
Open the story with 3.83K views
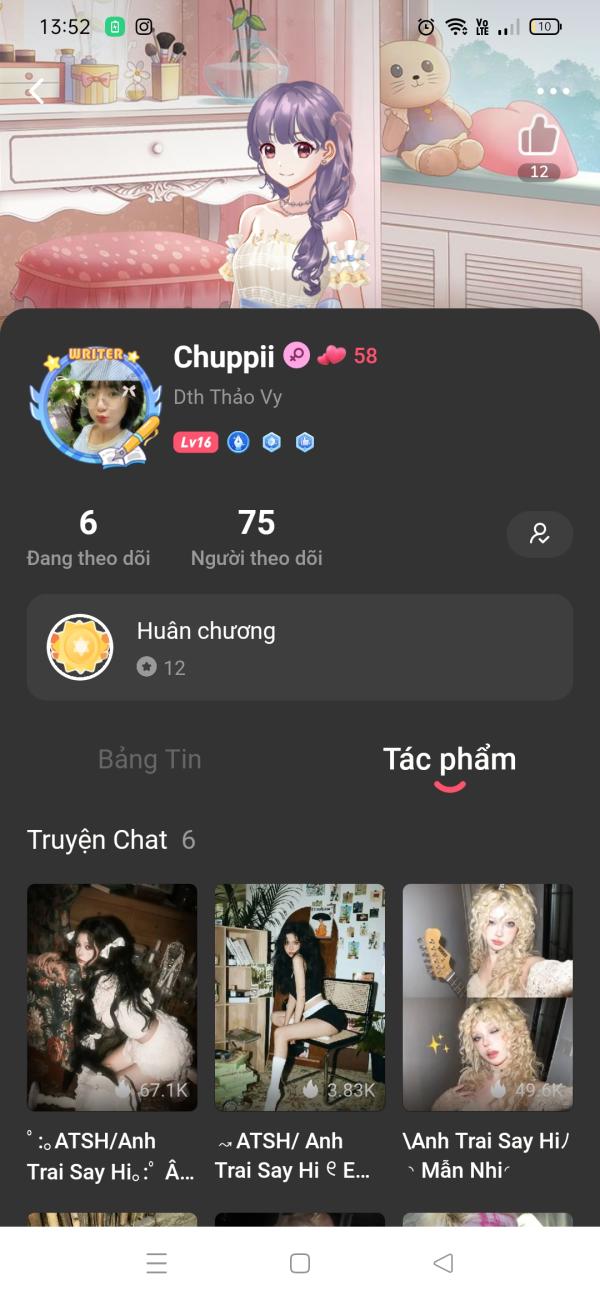click(300, 997)
